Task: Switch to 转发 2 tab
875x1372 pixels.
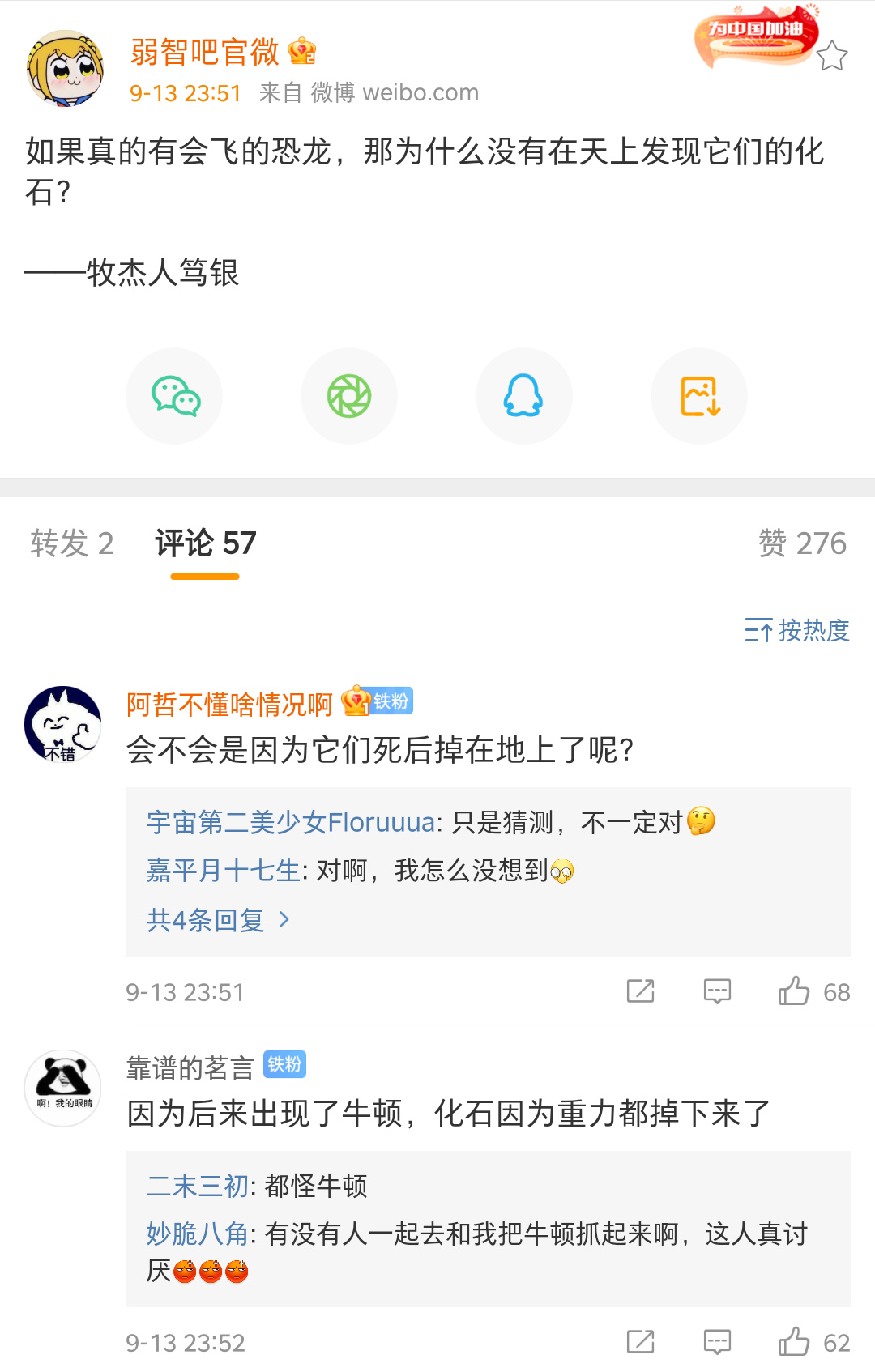Action: pos(71,543)
